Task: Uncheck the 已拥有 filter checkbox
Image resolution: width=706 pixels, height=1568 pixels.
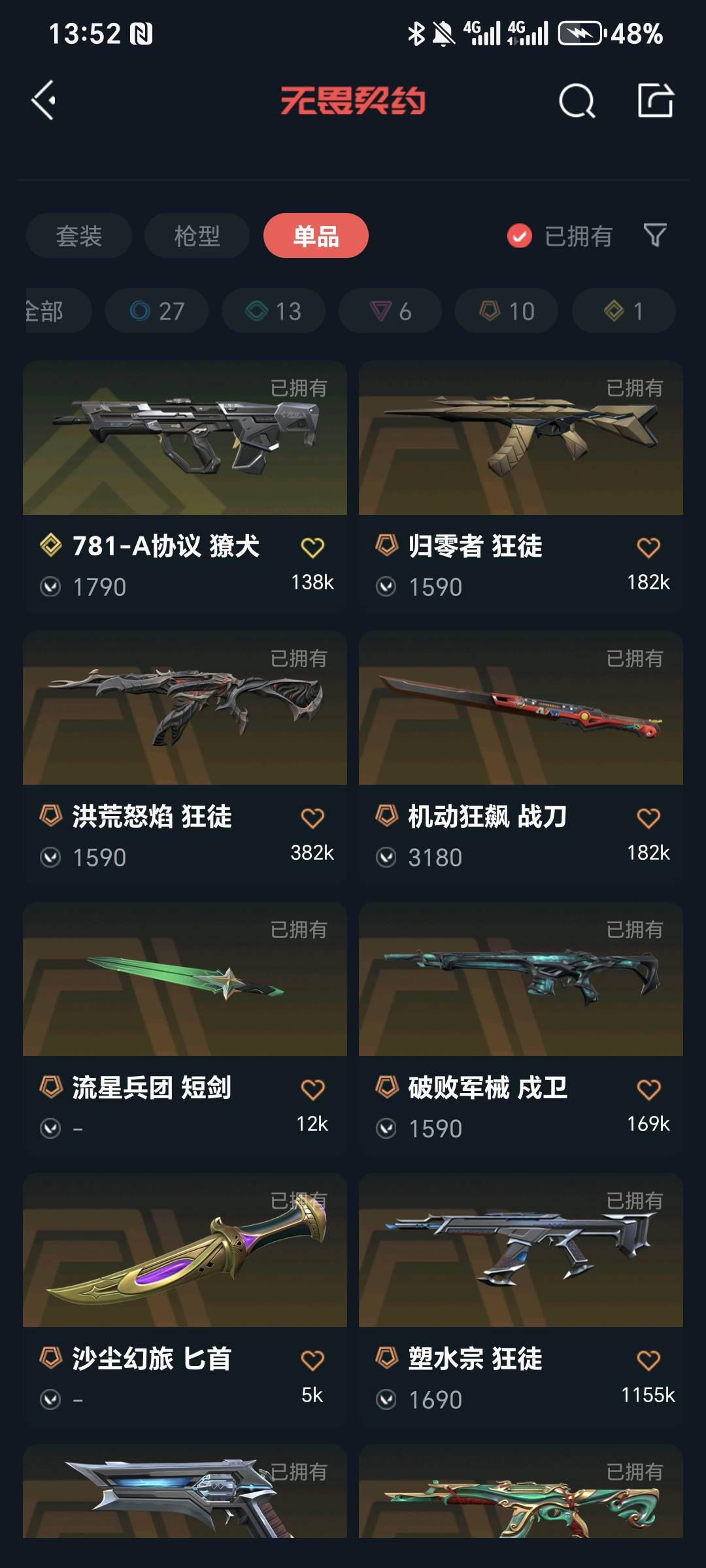Action: (x=520, y=236)
